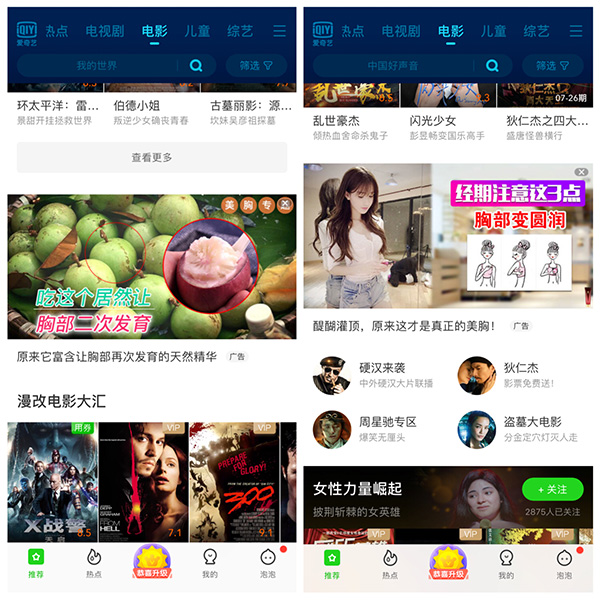This screenshot has height=600, width=600.
Task: Close the 吃这个居然让 ad banner
Action: coord(285,204)
